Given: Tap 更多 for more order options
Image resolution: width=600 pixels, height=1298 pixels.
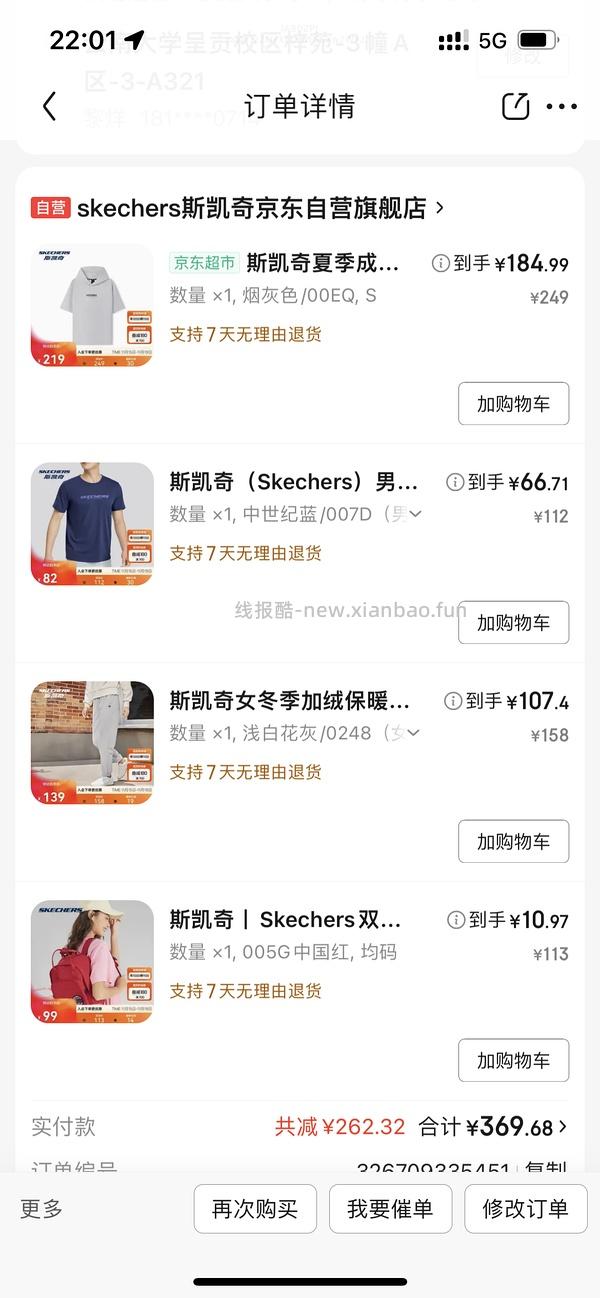Looking at the screenshot, I should tap(42, 1209).
